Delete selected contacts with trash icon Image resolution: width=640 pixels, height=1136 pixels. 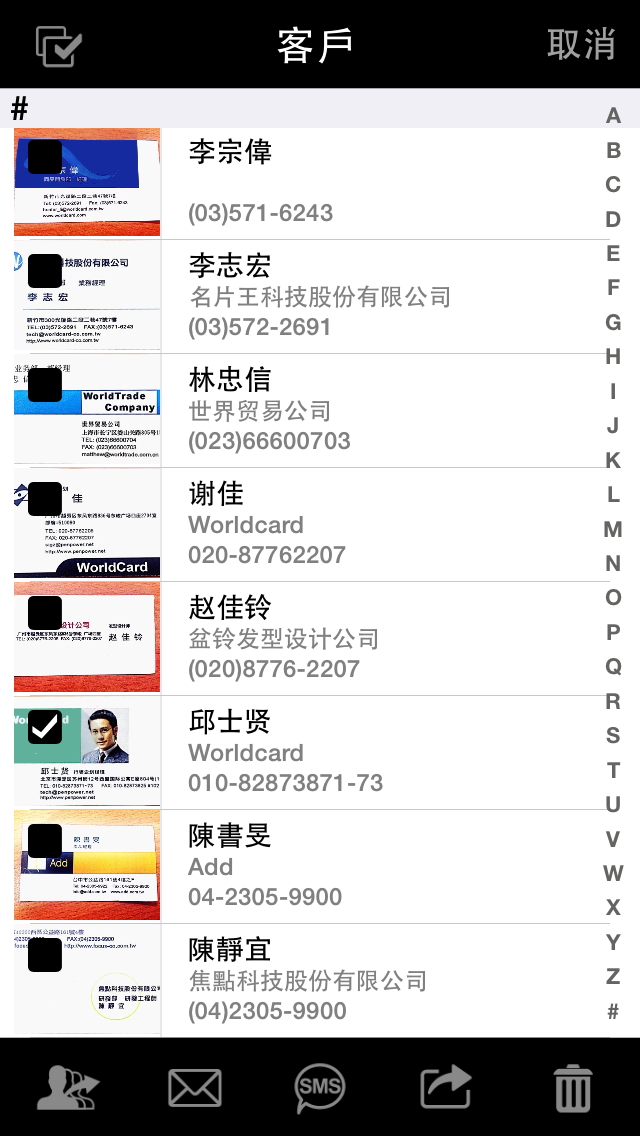pyautogui.click(x=573, y=1088)
